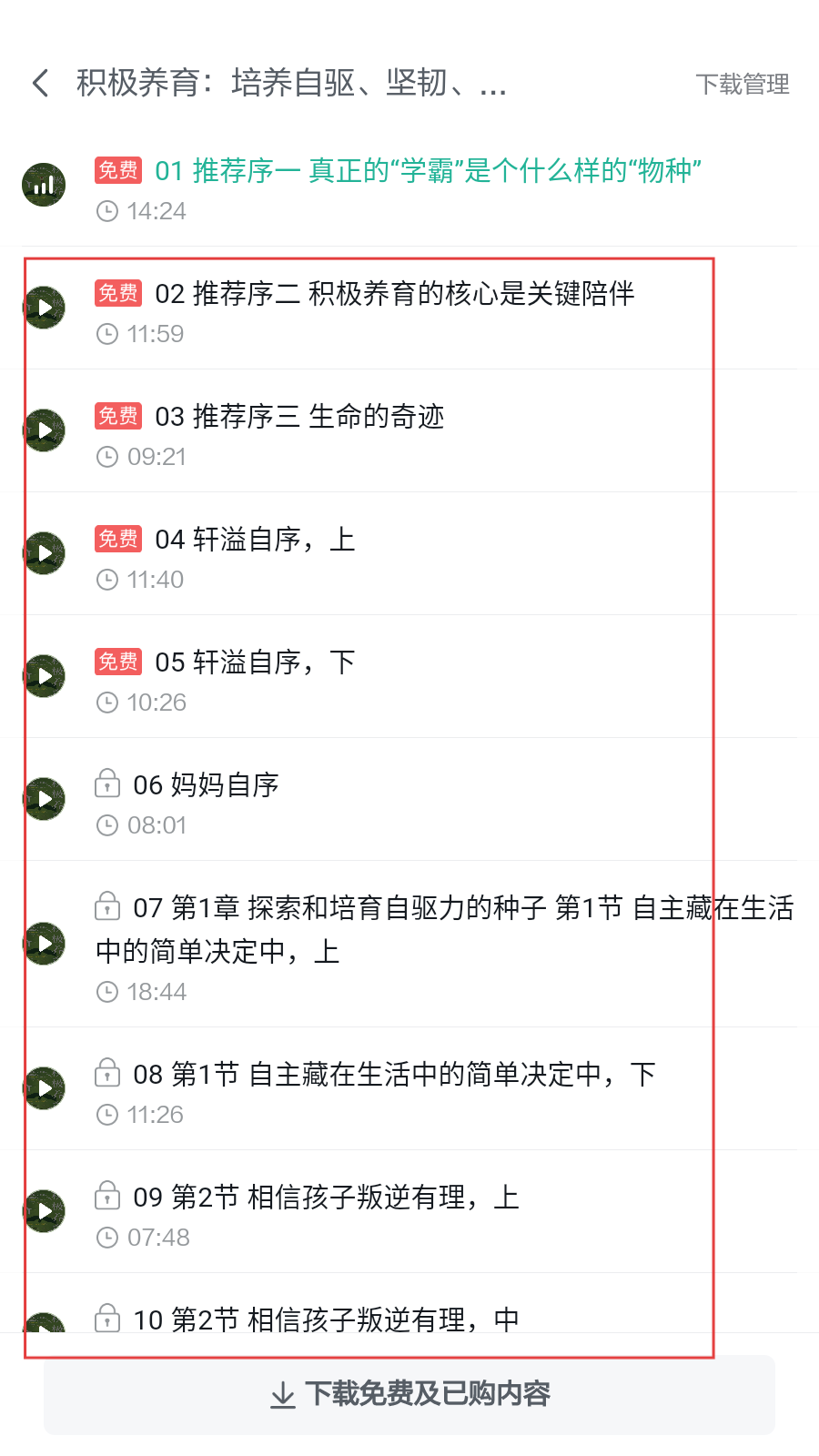
Task: Open locked episode 06 妈妈自序
Action: point(409,799)
